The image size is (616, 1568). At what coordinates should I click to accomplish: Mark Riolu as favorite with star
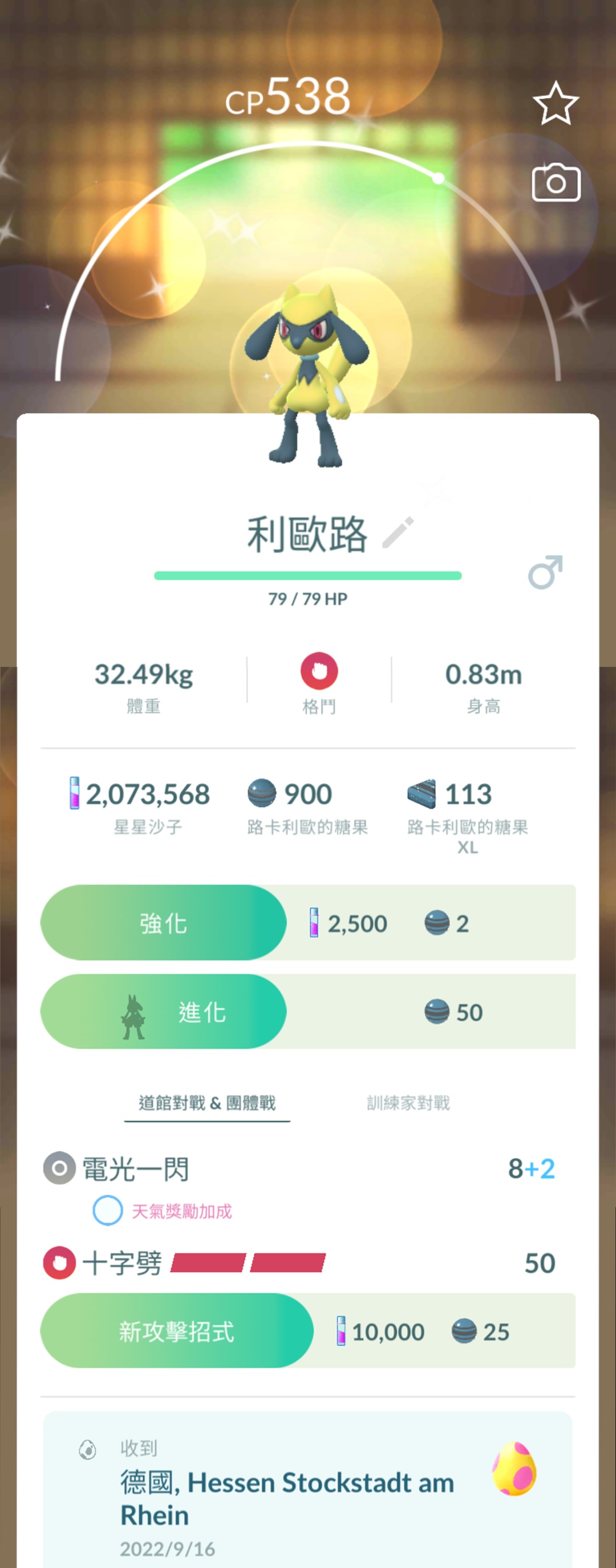556,104
